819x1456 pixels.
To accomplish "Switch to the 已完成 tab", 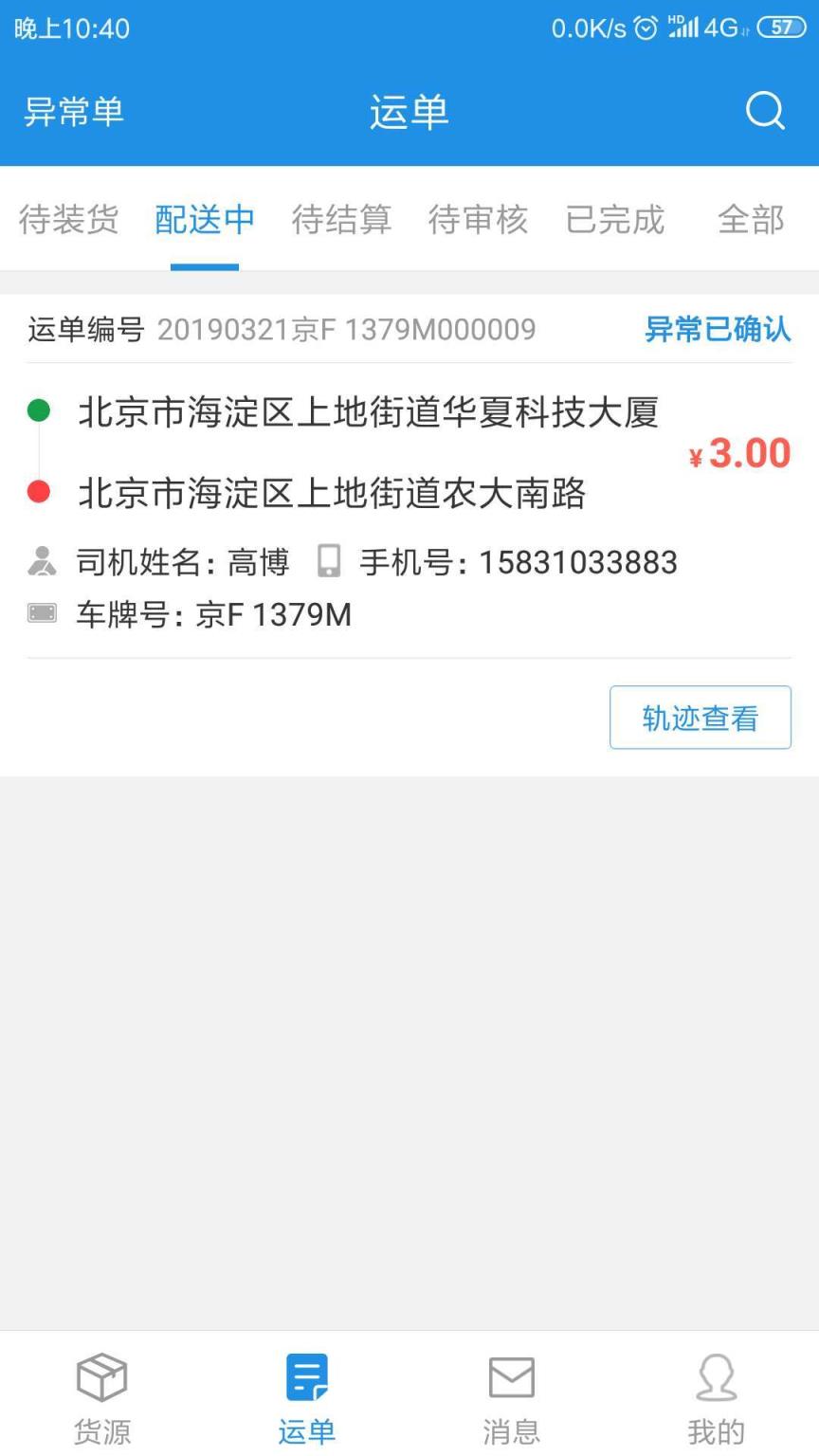I will tap(614, 220).
